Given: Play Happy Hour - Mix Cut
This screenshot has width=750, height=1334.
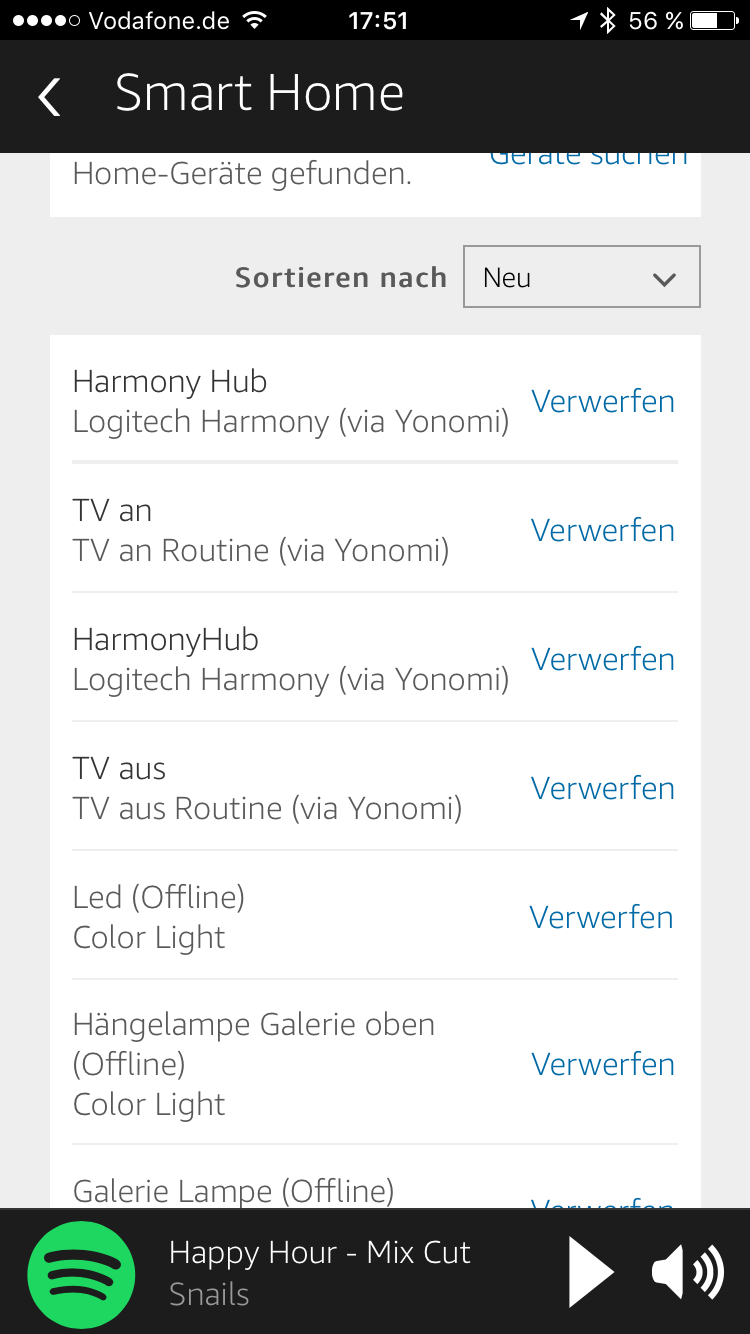Looking at the screenshot, I should coord(590,1272).
